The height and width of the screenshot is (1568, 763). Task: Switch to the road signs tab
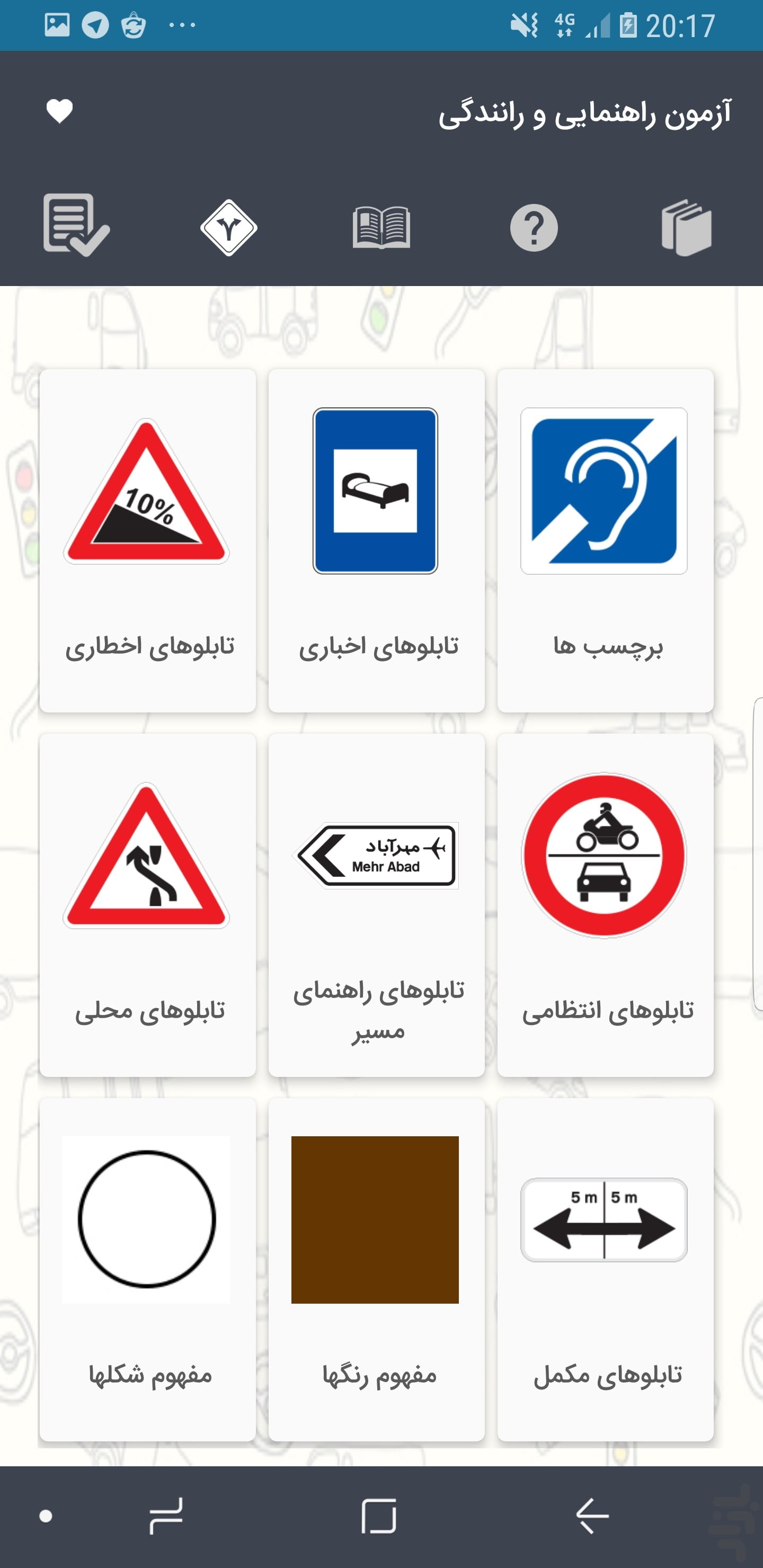tap(229, 228)
